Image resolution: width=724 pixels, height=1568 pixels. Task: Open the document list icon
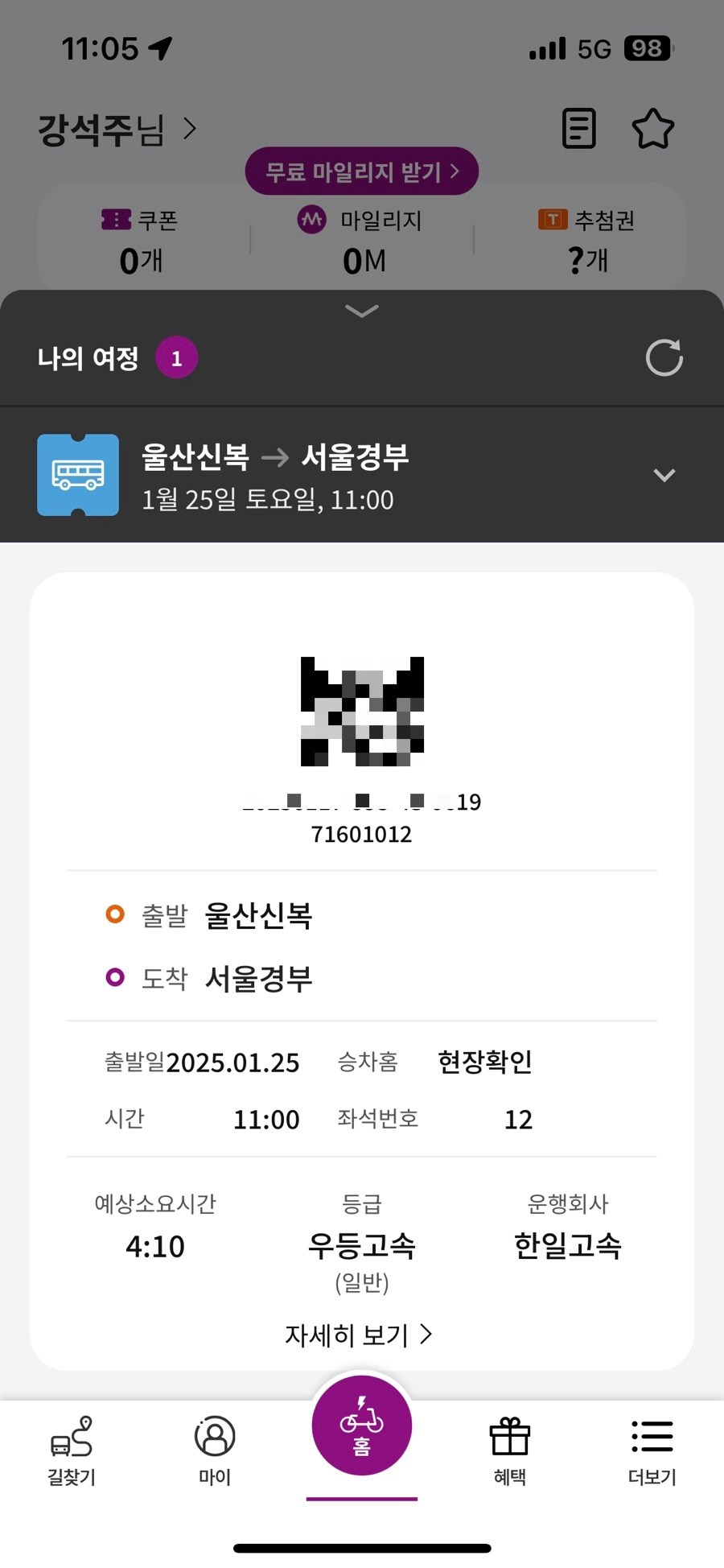(578, 129)
